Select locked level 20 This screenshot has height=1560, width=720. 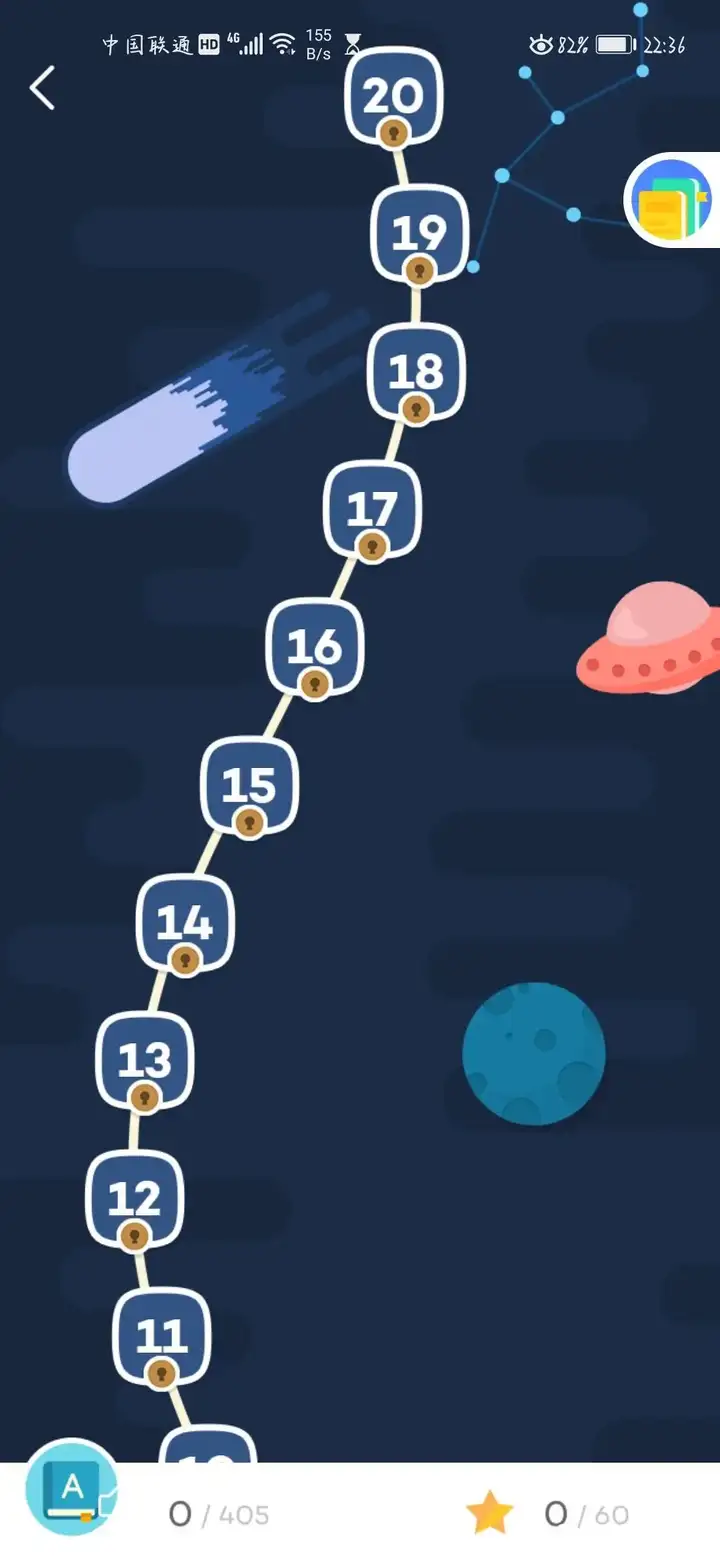394,97
